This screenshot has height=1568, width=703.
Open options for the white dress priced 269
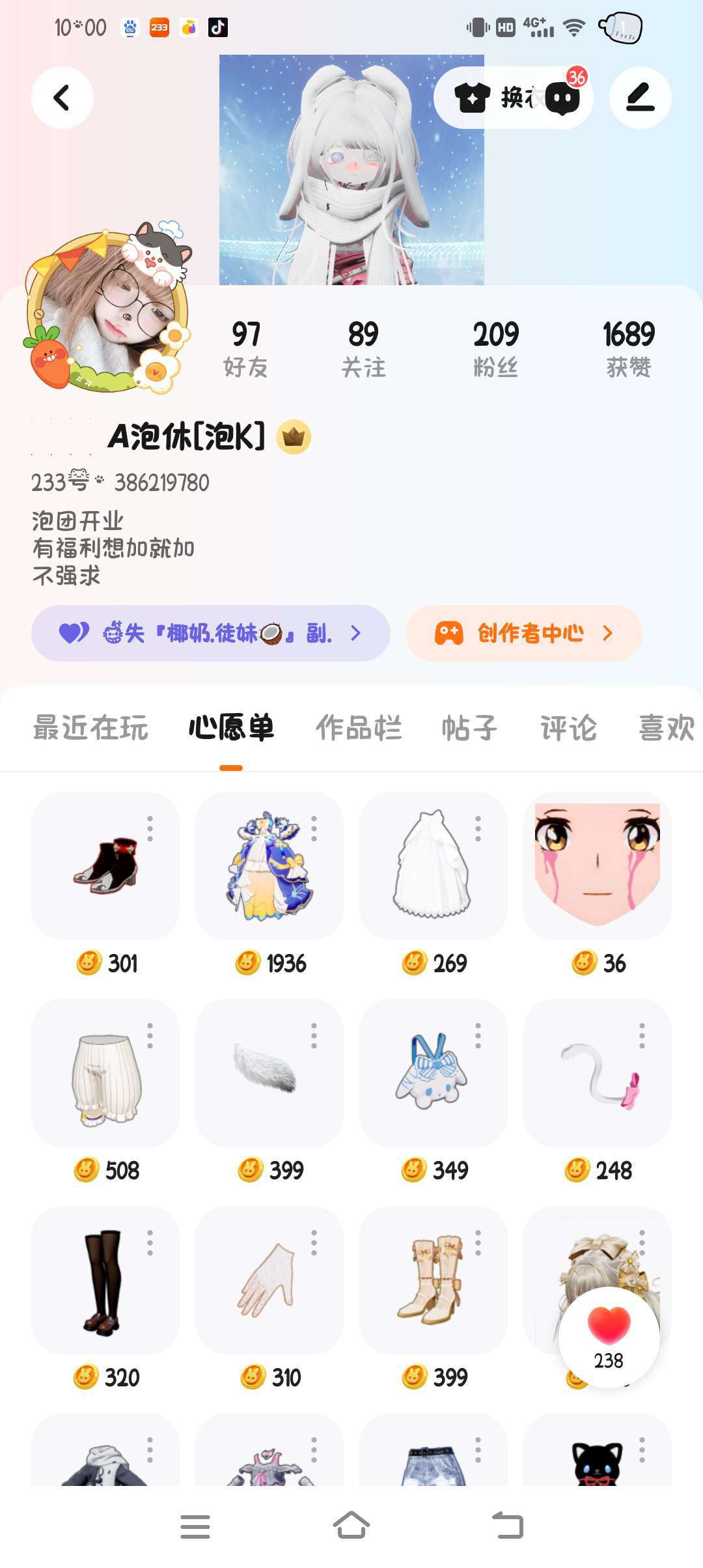point(478,829)
